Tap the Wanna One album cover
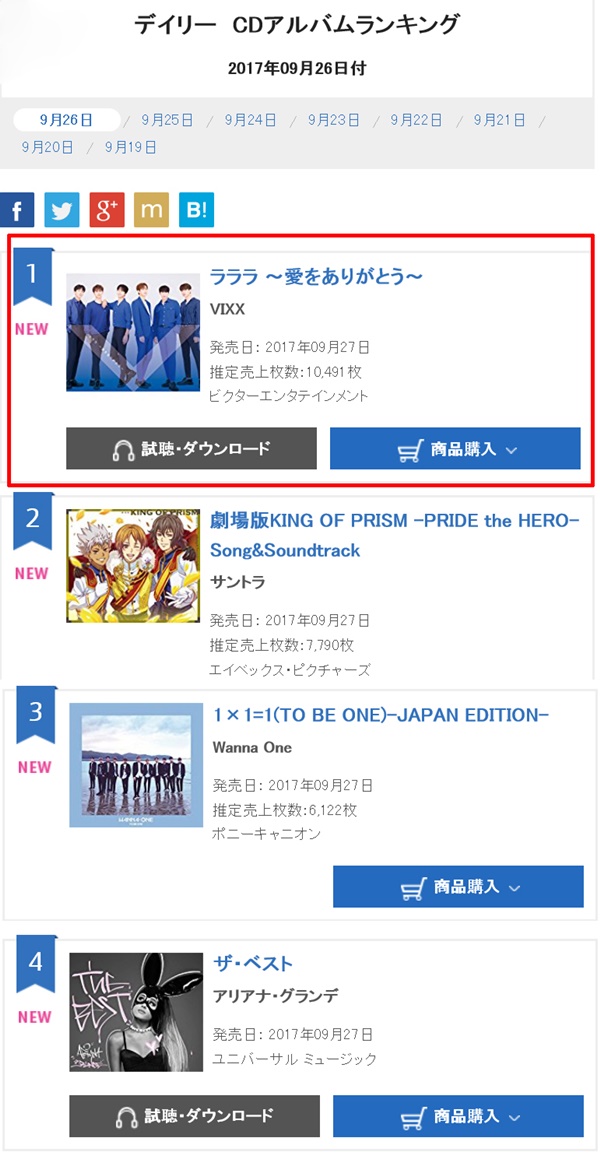The height and width of the screenshot is (1155, 600). 136,765
